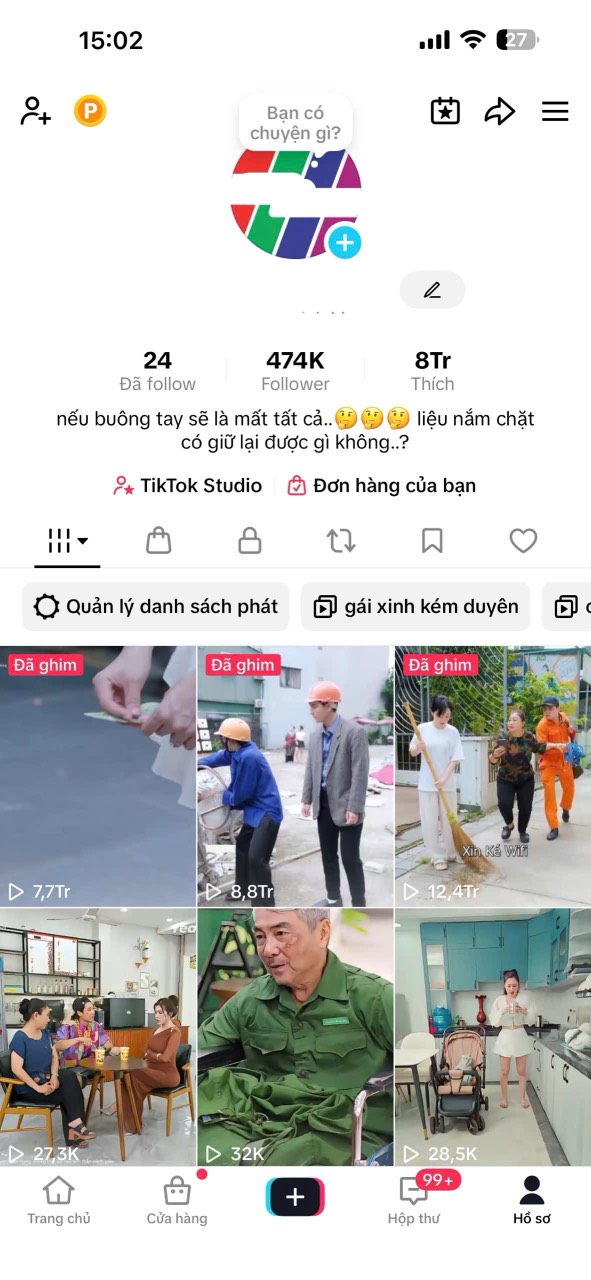The image size is (591, 1280).
Task: Switch to the private videos lock tab
Action: click(x=250, y=541)
